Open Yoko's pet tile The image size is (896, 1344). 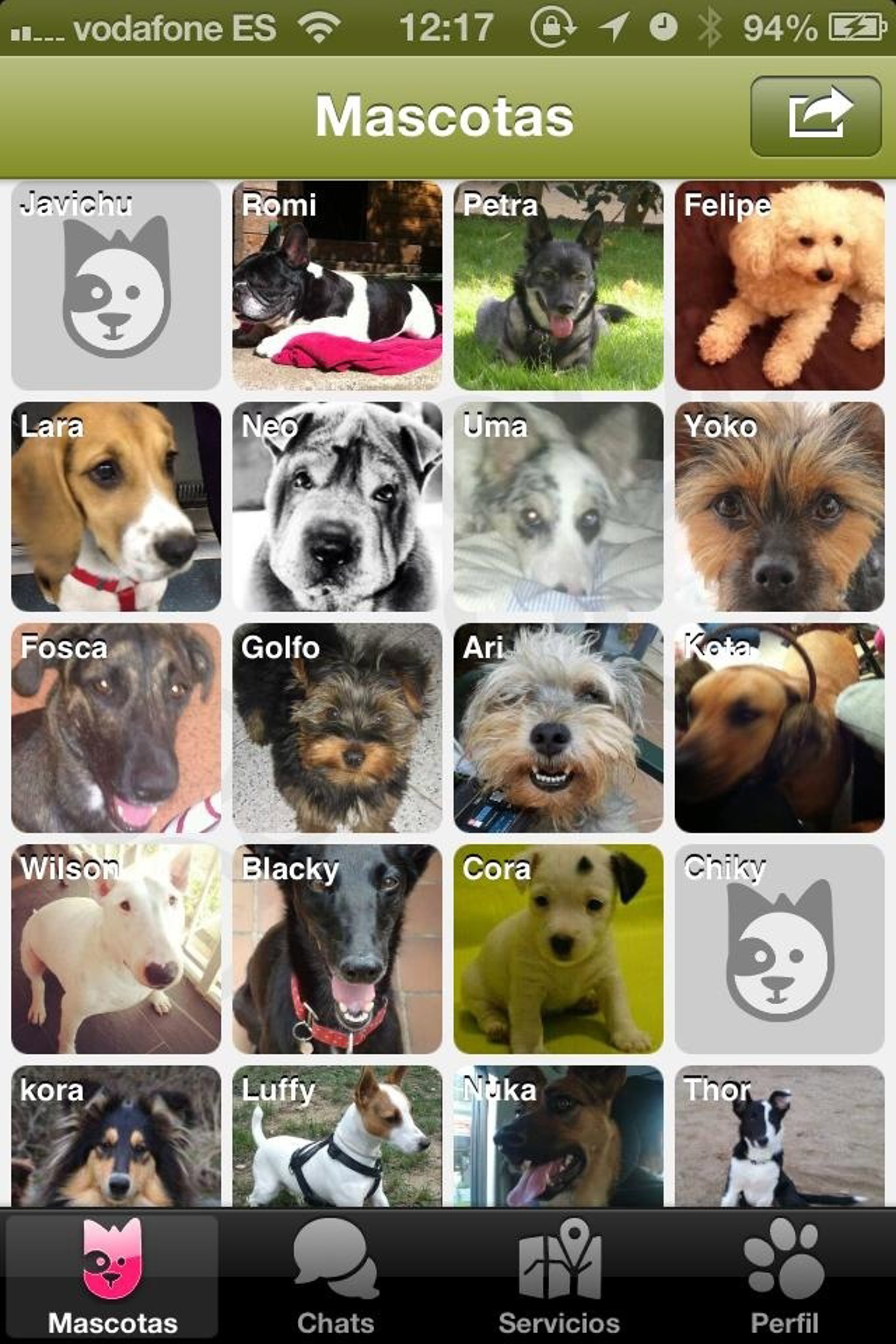pos(779,507)
